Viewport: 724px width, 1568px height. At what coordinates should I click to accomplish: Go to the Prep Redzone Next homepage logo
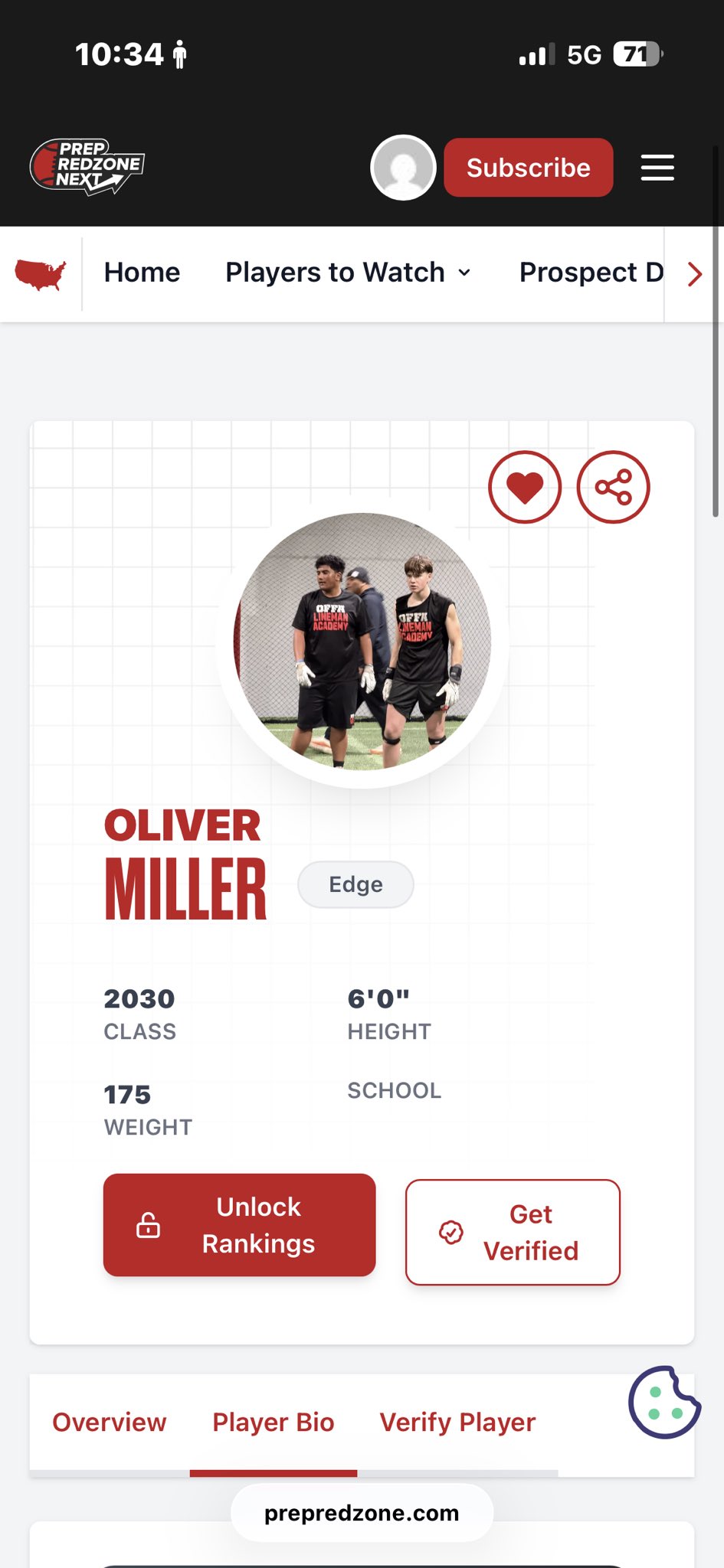coord(87,166)
